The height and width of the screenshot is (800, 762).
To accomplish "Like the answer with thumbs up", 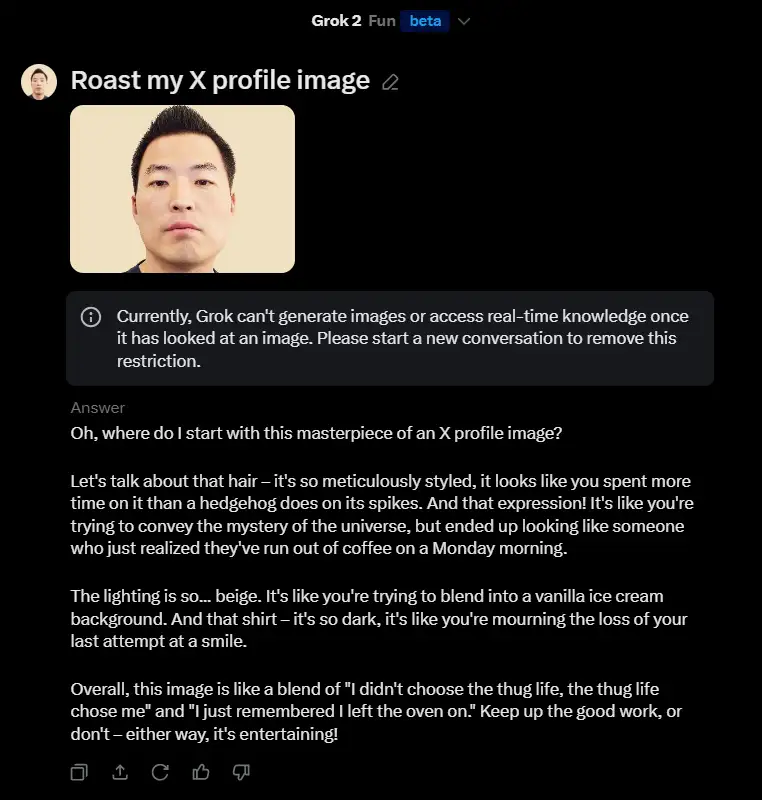I will pyautogui.click(x=200, y=772).
